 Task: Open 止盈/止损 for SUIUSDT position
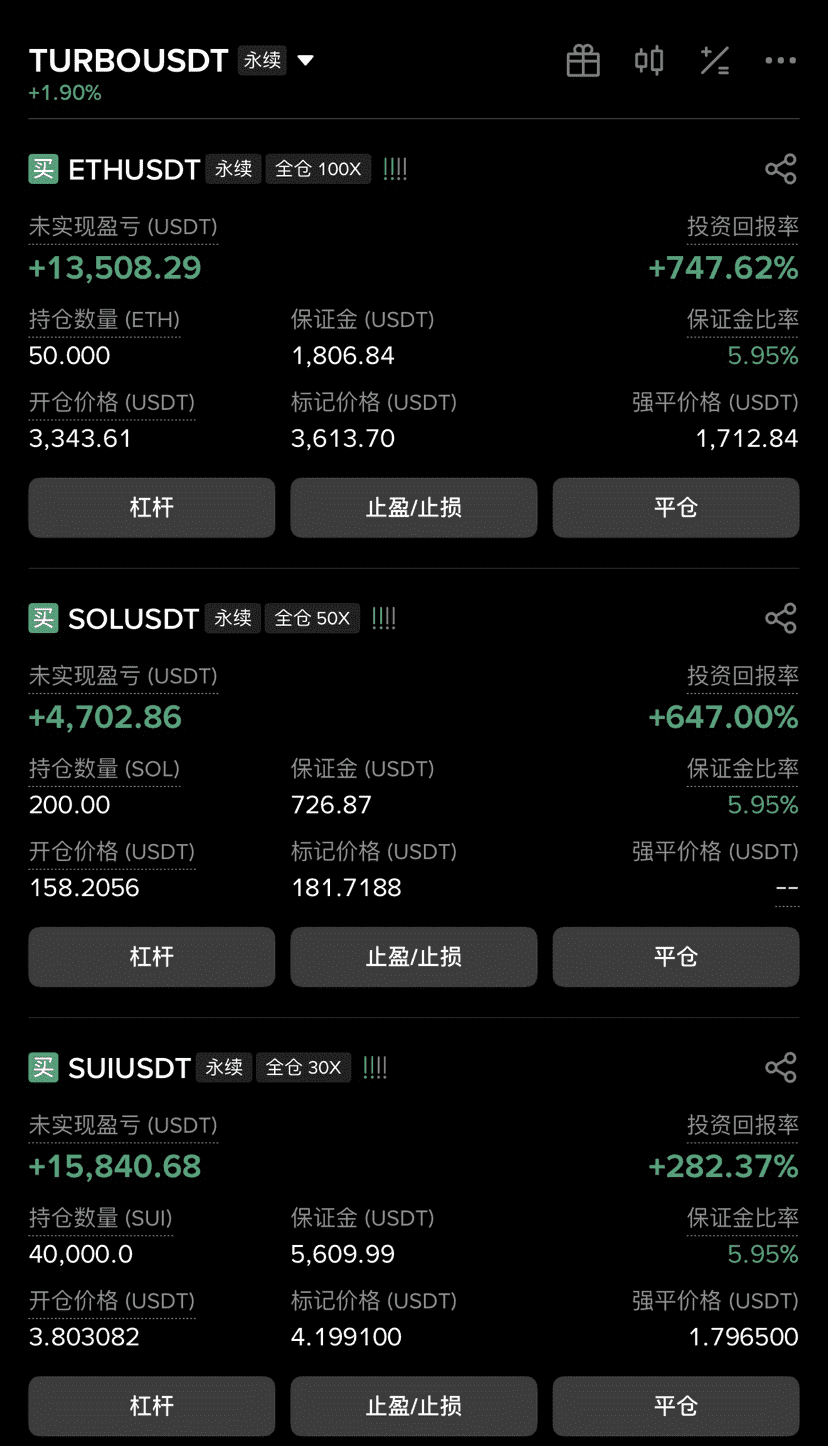(x=414, y=1405)
